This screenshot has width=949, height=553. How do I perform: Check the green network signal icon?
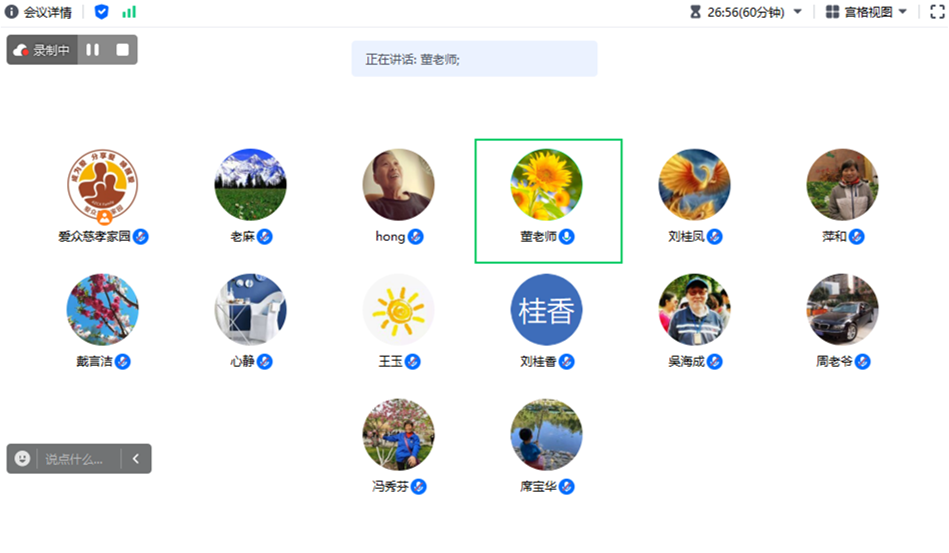tap(129, 12)
